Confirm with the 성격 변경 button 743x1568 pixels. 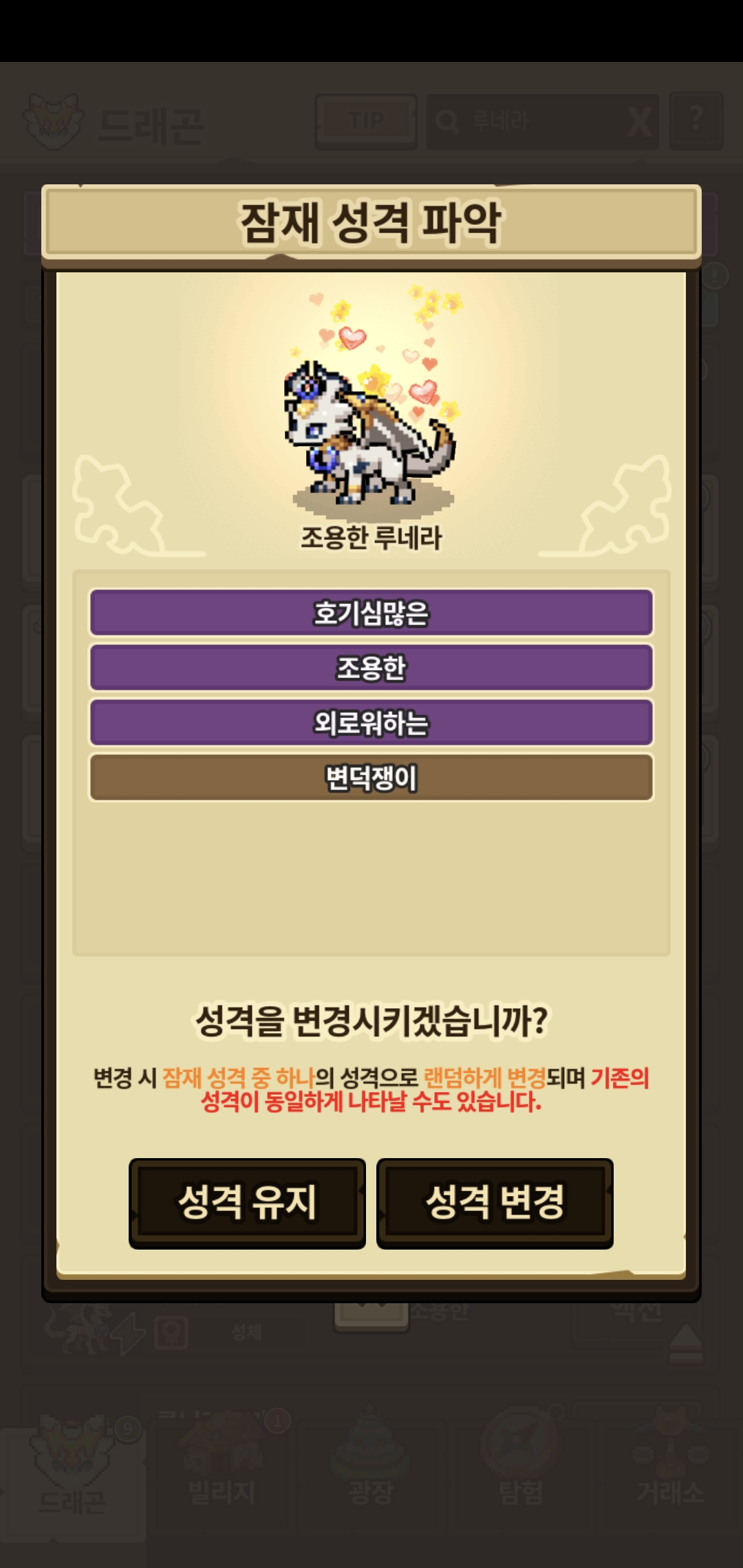(x=495, y=1204)
